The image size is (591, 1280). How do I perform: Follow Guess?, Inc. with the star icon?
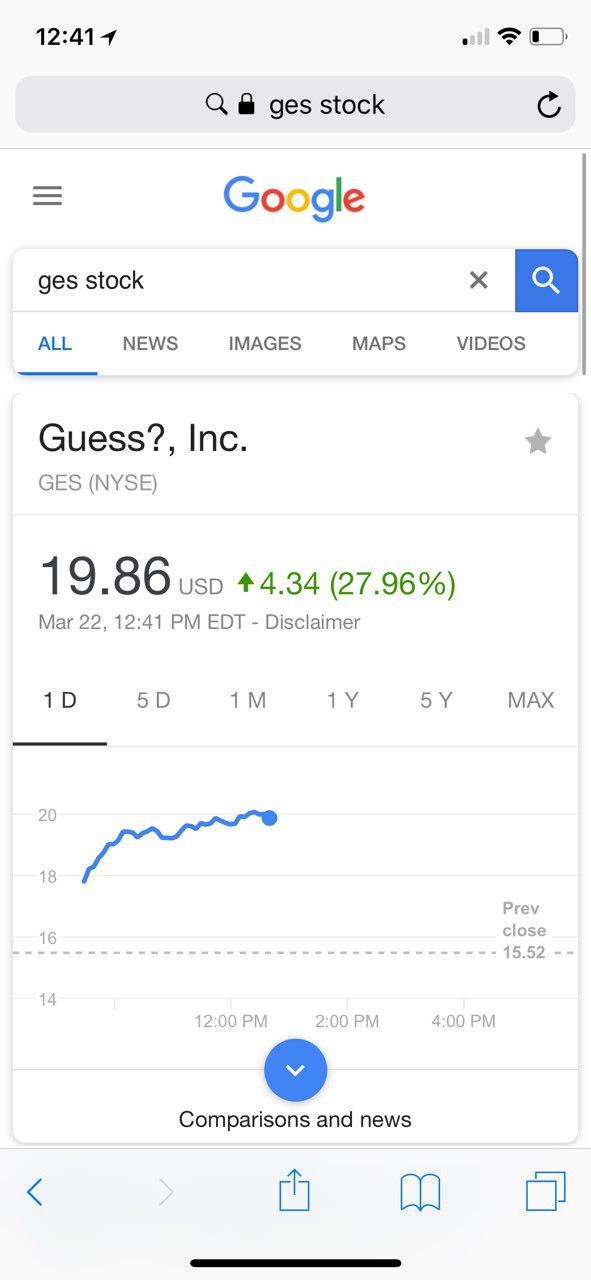(538, 441)
